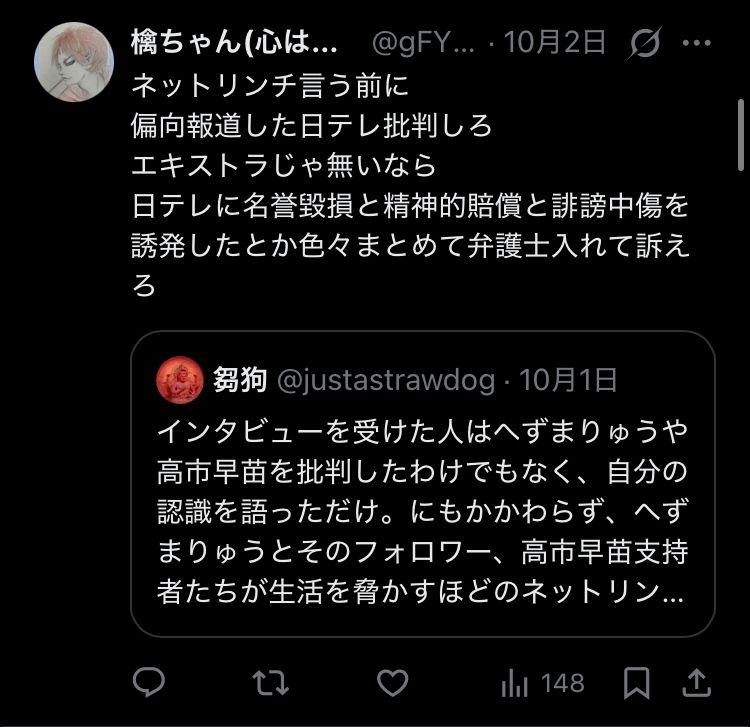Share this post
Image resolution: width=750 pixels, height=727 pixels.
[698, 683]
